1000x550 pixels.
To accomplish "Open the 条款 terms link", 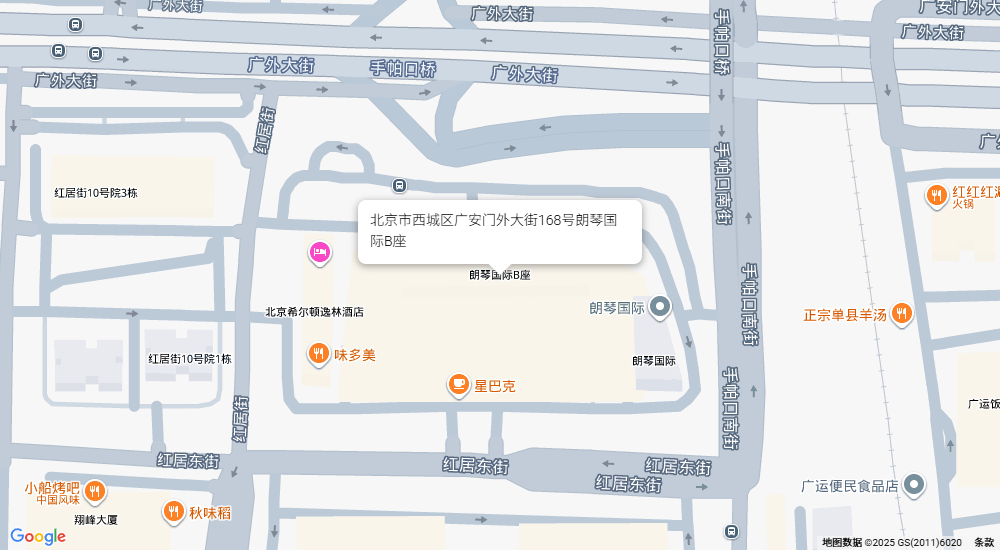I will click(x=983, y=542).
